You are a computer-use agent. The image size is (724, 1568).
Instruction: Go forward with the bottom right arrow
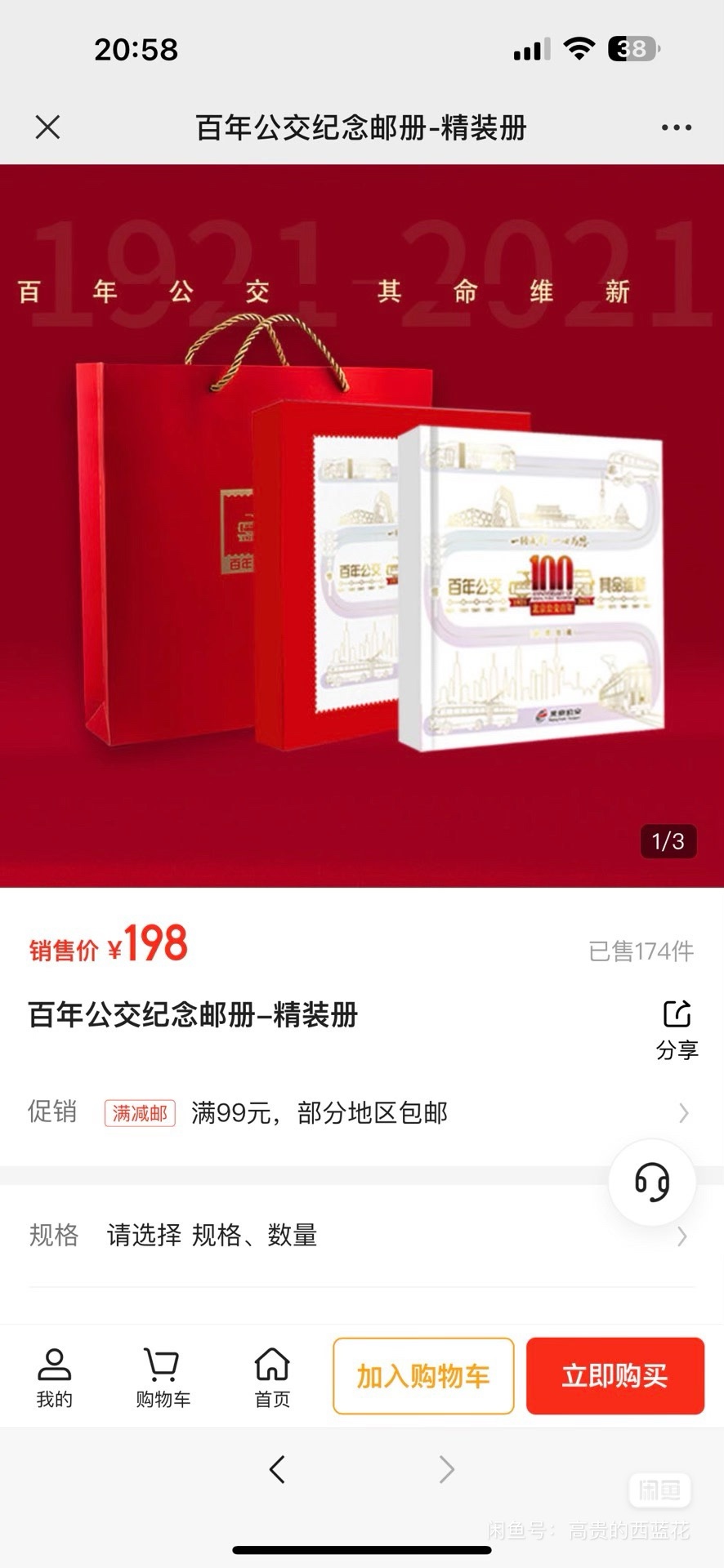tap(446, 1469)
